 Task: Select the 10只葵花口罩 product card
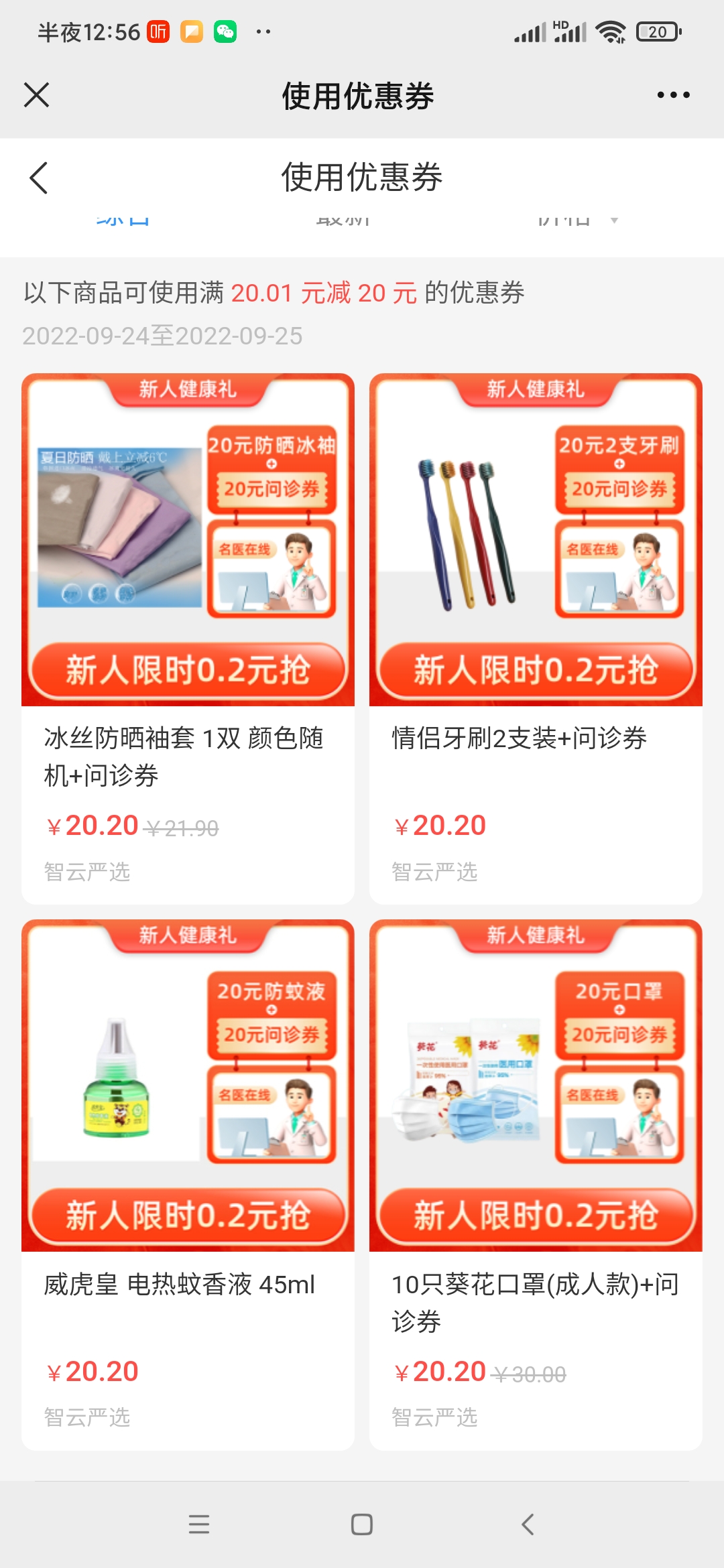coord(536,1184)
